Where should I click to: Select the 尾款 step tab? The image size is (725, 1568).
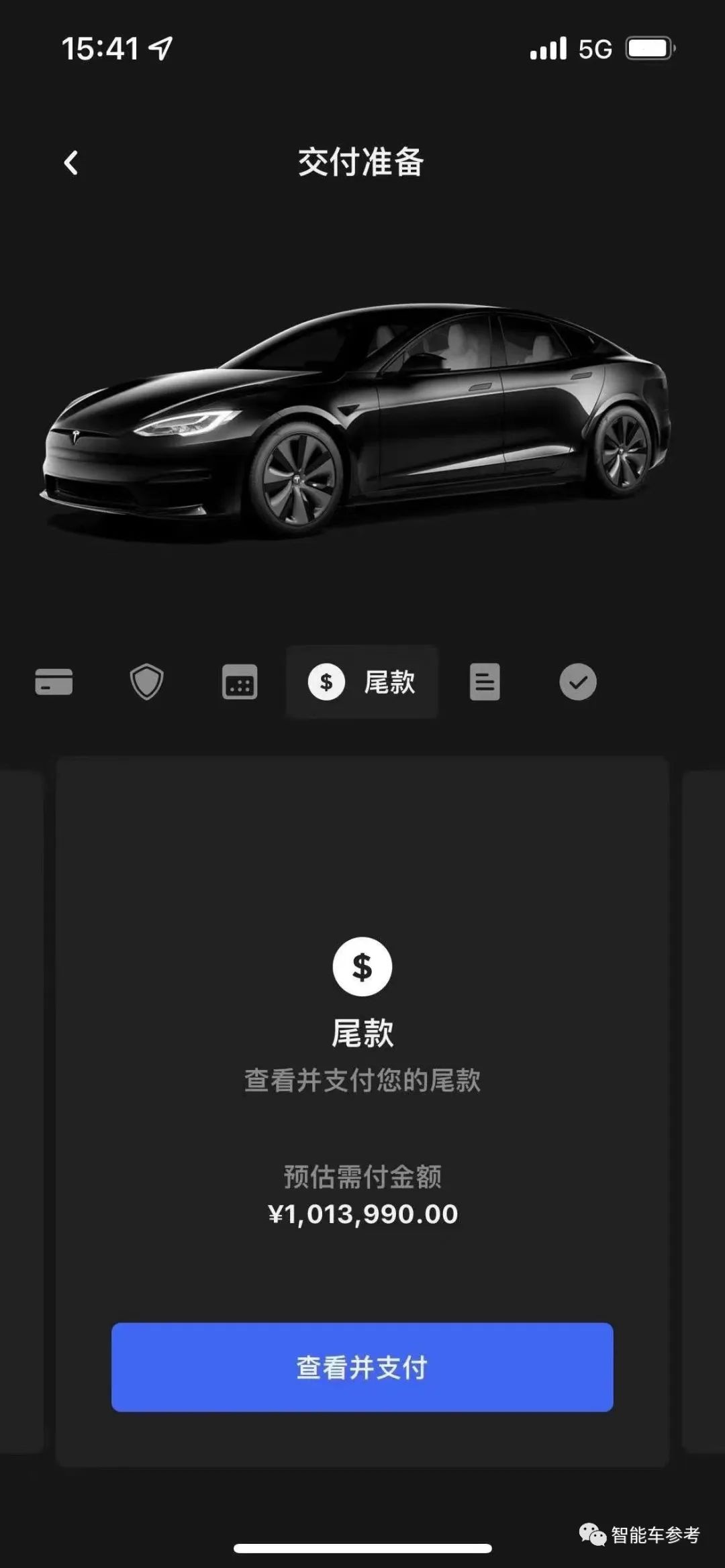tap(362, 682)
